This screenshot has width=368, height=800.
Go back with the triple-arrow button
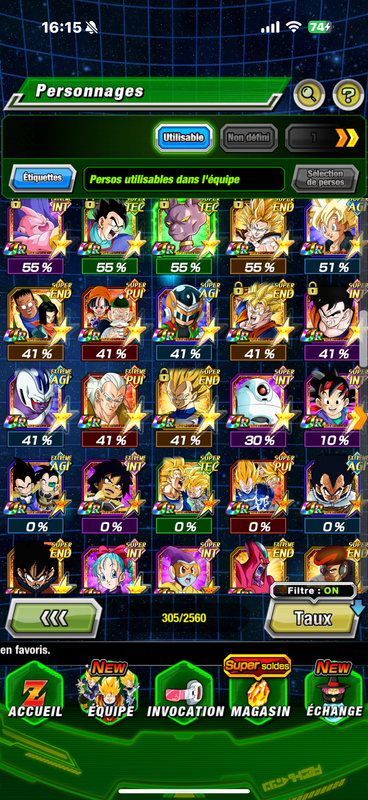pos(54,618)
